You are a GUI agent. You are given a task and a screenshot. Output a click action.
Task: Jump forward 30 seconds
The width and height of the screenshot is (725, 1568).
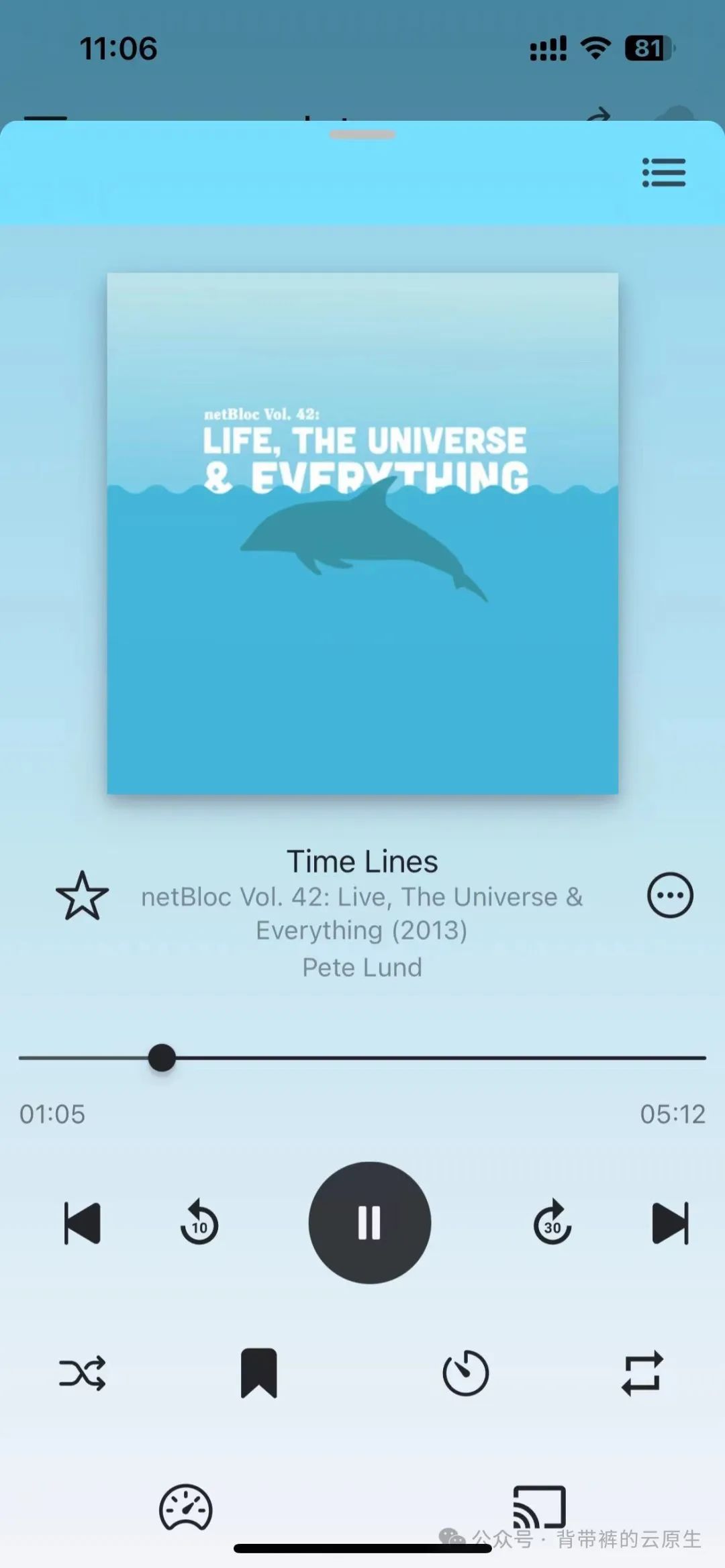[x=552, y=1222]
